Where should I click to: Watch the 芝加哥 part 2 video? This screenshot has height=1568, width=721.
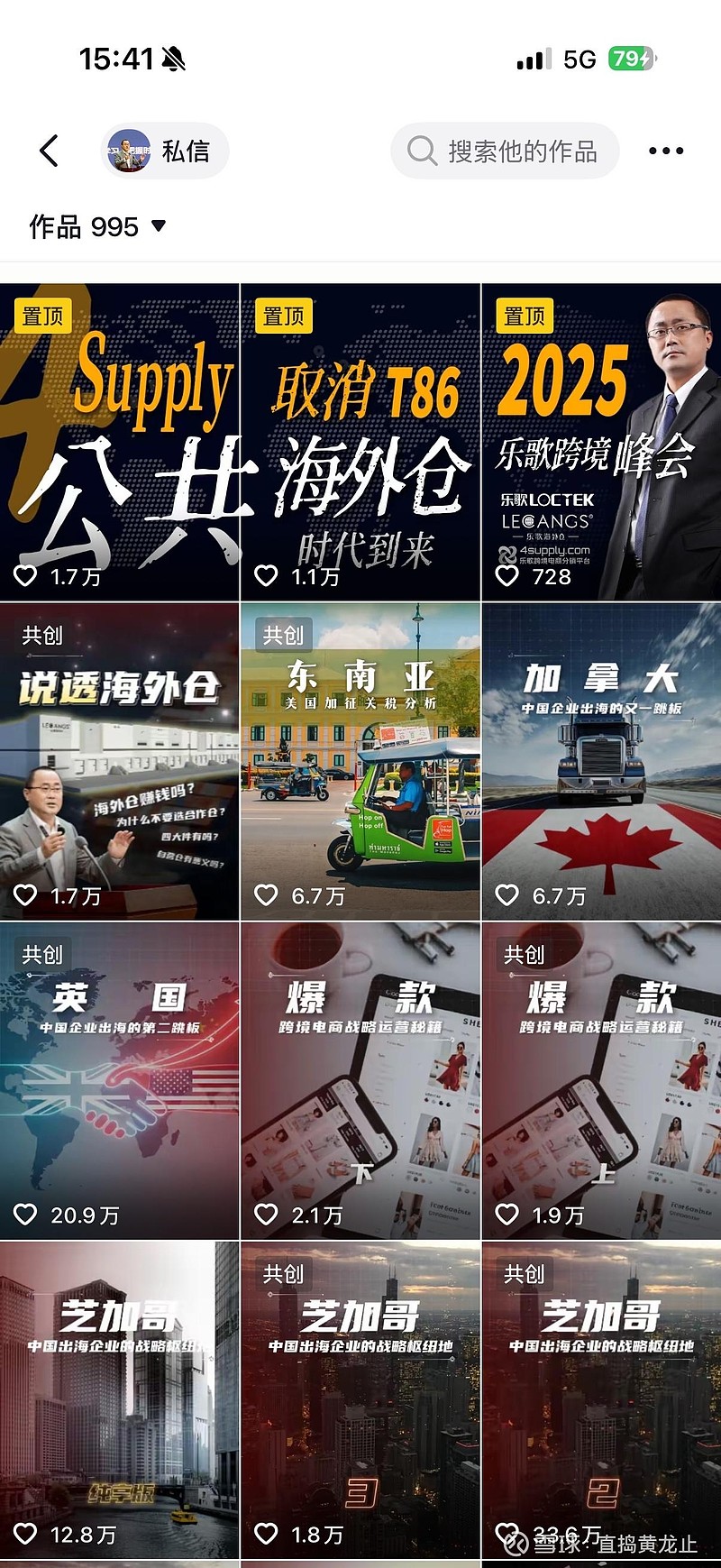coord(601,1399)
